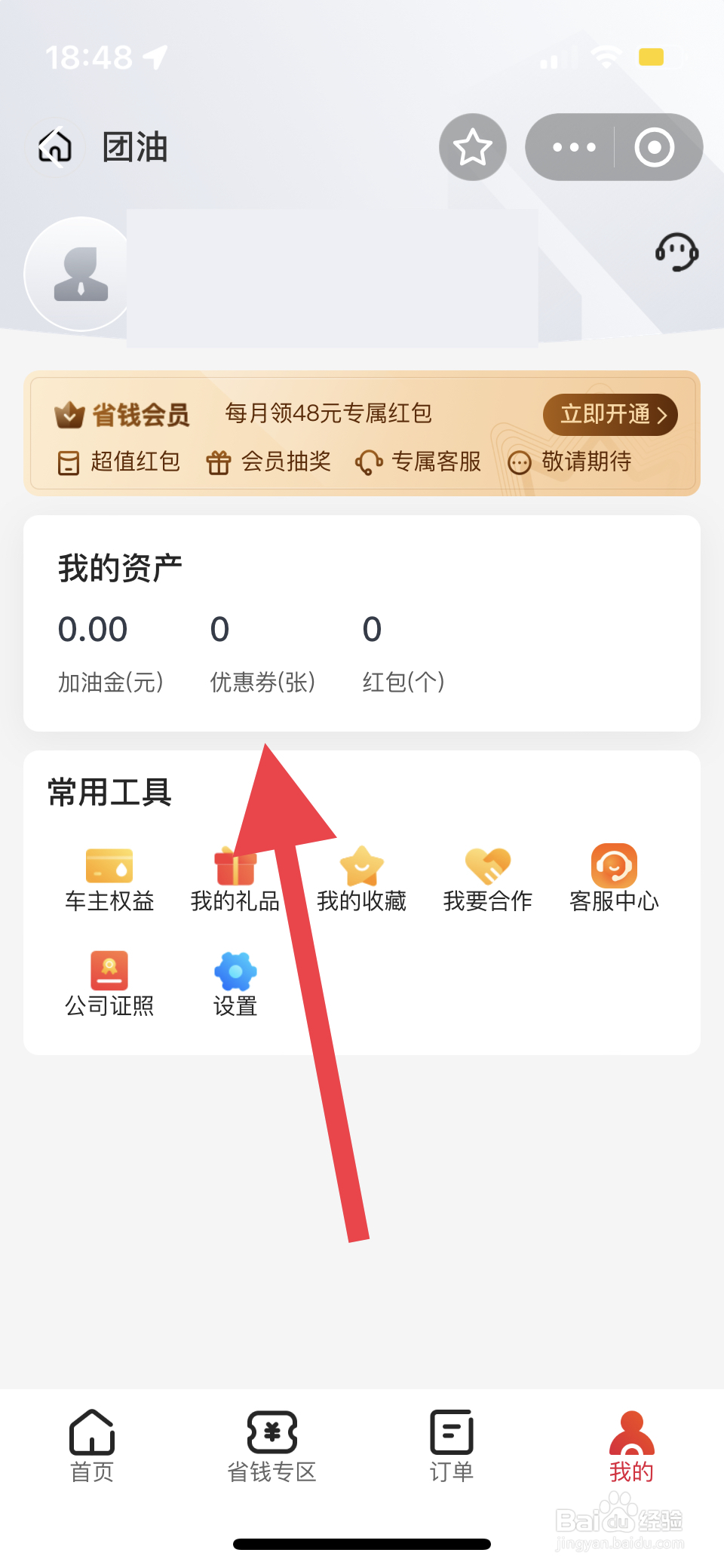This screenshot has height=1568, width=724.
Task: Select the 车主权益 card icon
Action: click(109, 866)
